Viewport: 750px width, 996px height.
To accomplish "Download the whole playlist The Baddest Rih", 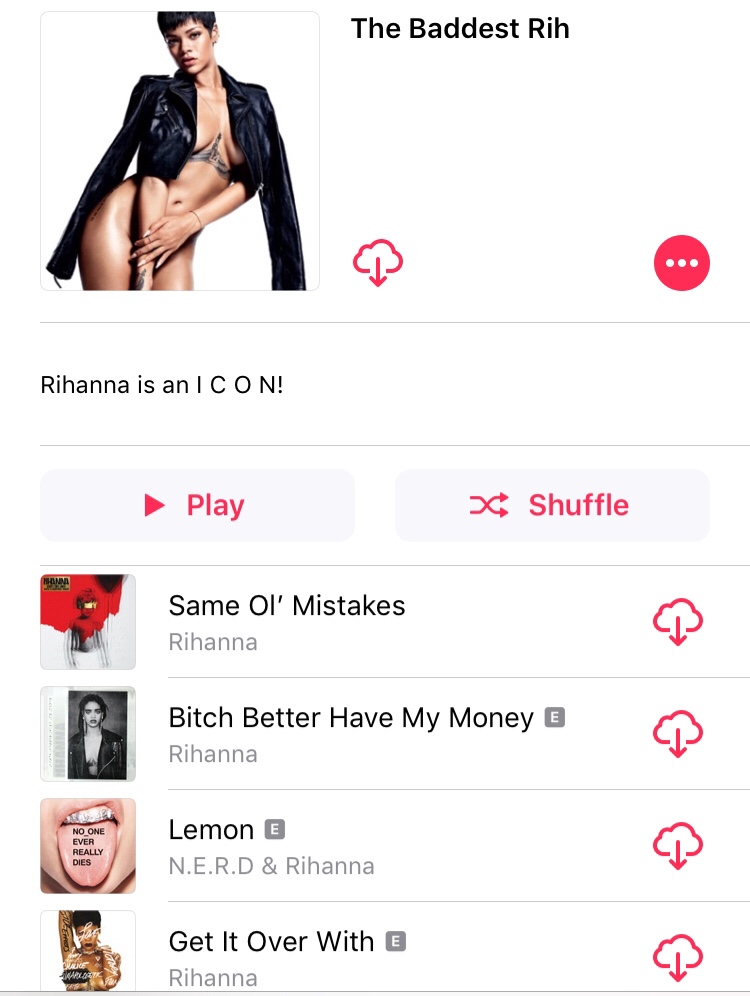I will click(x=377, y=264).
